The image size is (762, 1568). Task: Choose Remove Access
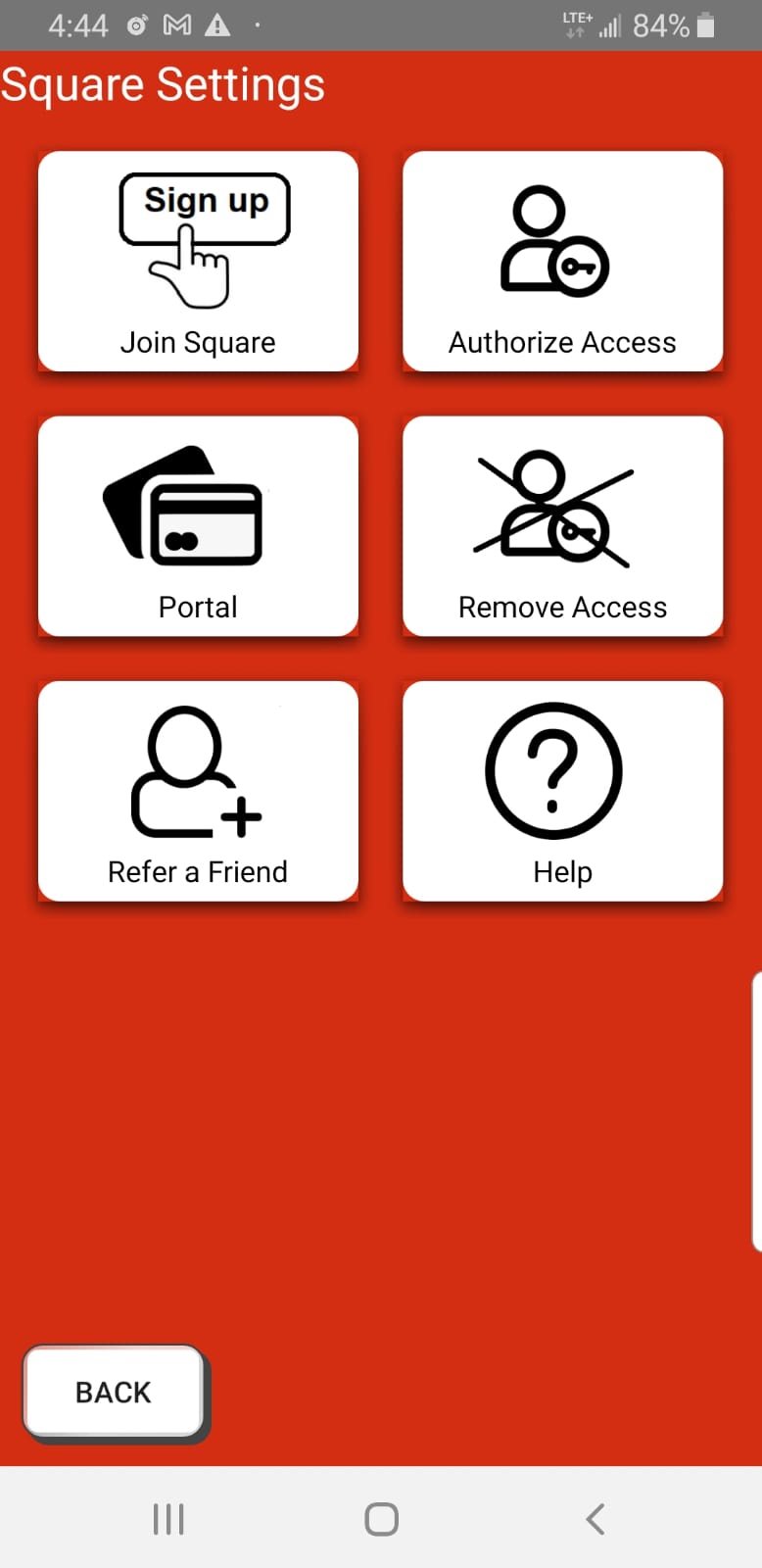[x=562, y=526]
